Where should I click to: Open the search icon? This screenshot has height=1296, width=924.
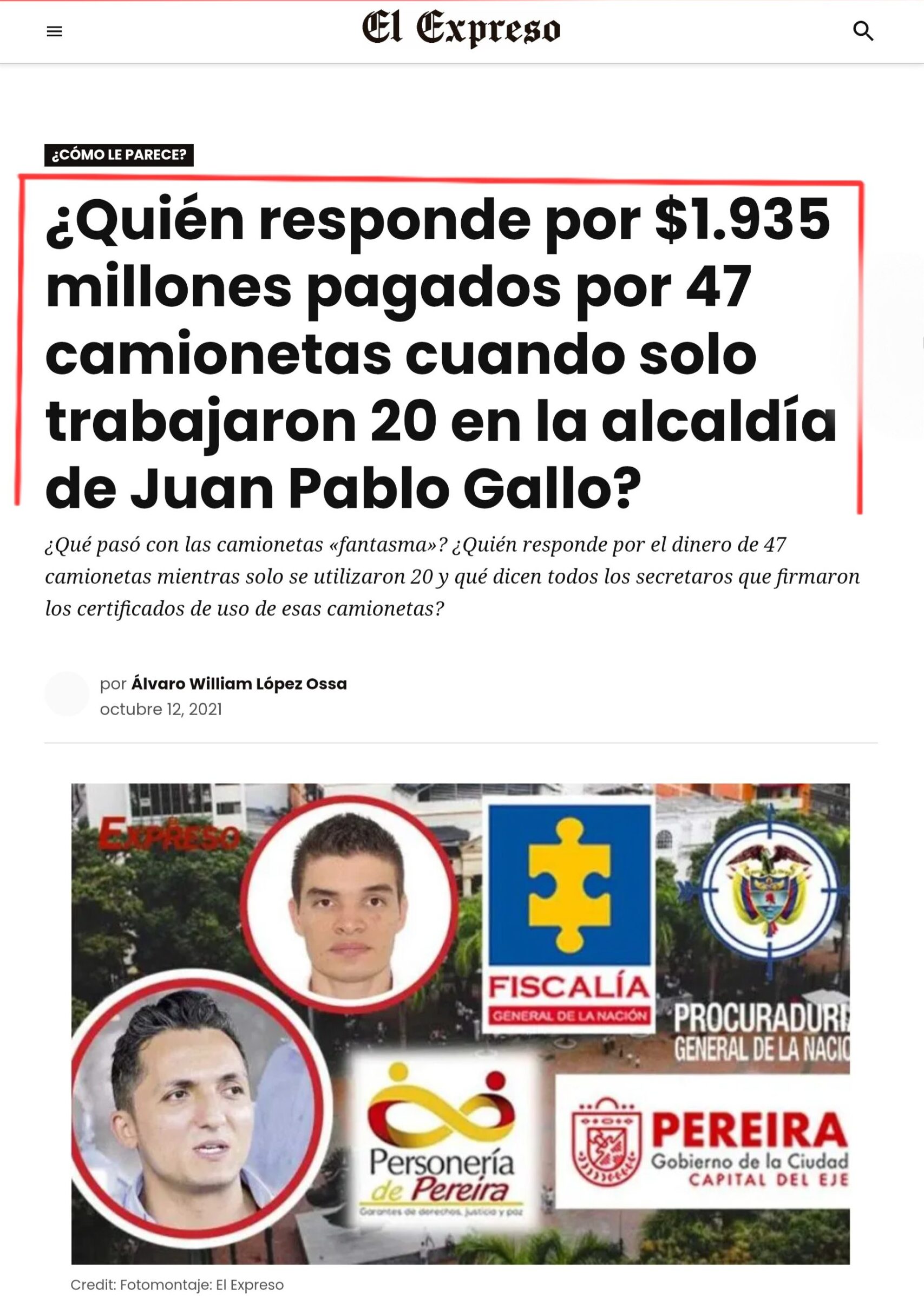pyautogui.click(x=862, y=31)
